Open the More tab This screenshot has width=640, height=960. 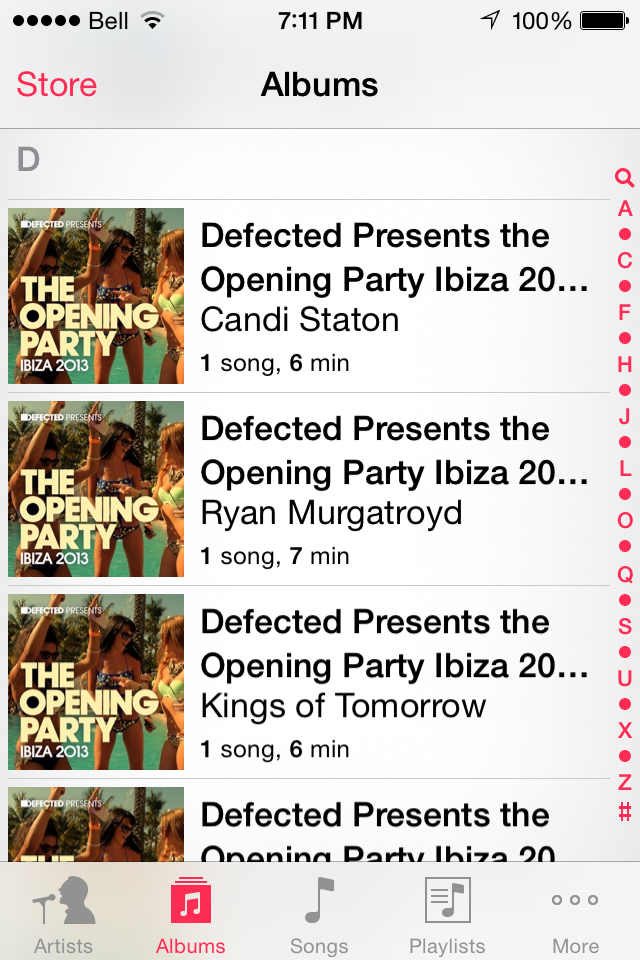575,915
